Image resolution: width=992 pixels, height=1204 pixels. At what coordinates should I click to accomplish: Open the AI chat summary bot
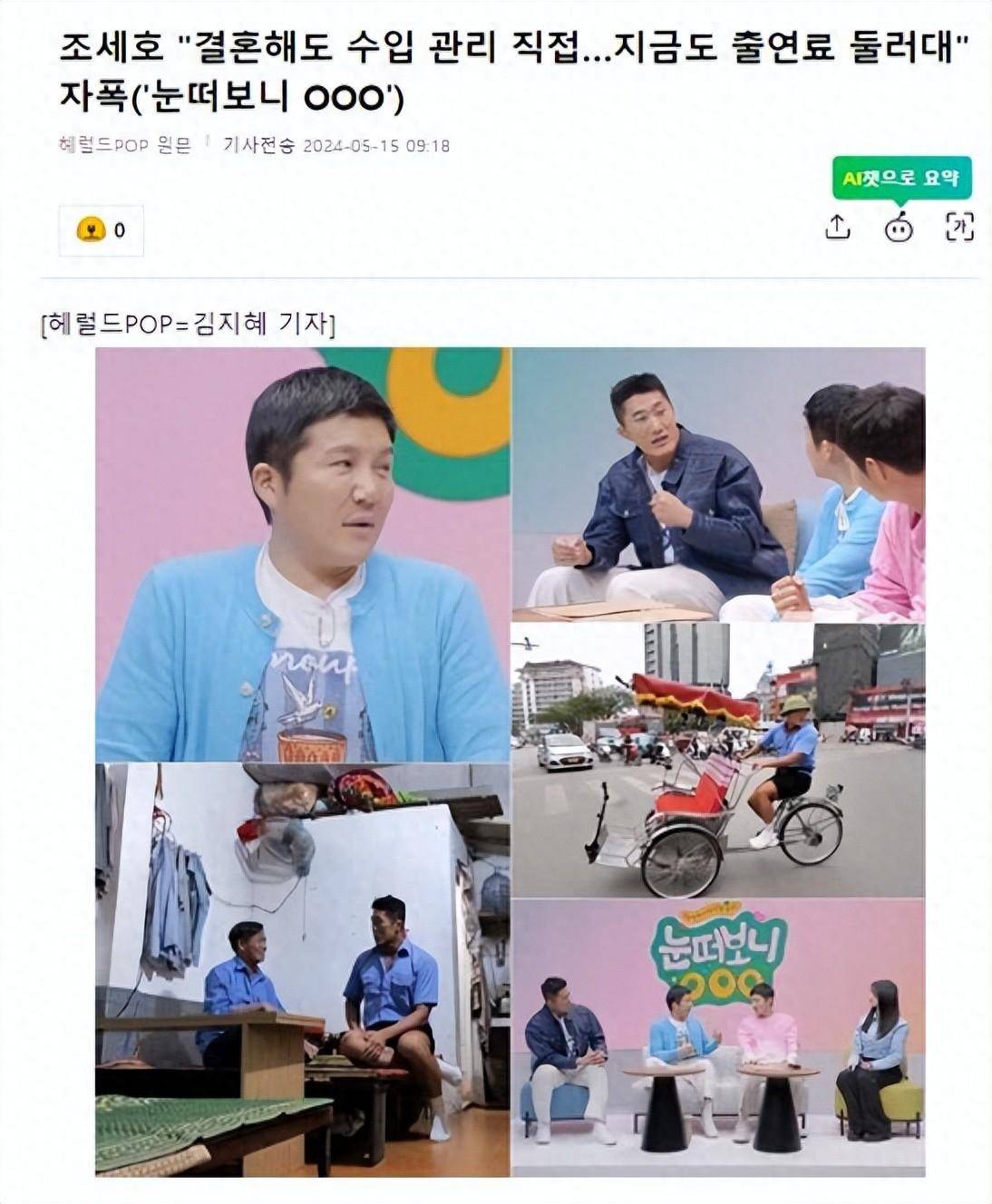[x=899, y=227]
